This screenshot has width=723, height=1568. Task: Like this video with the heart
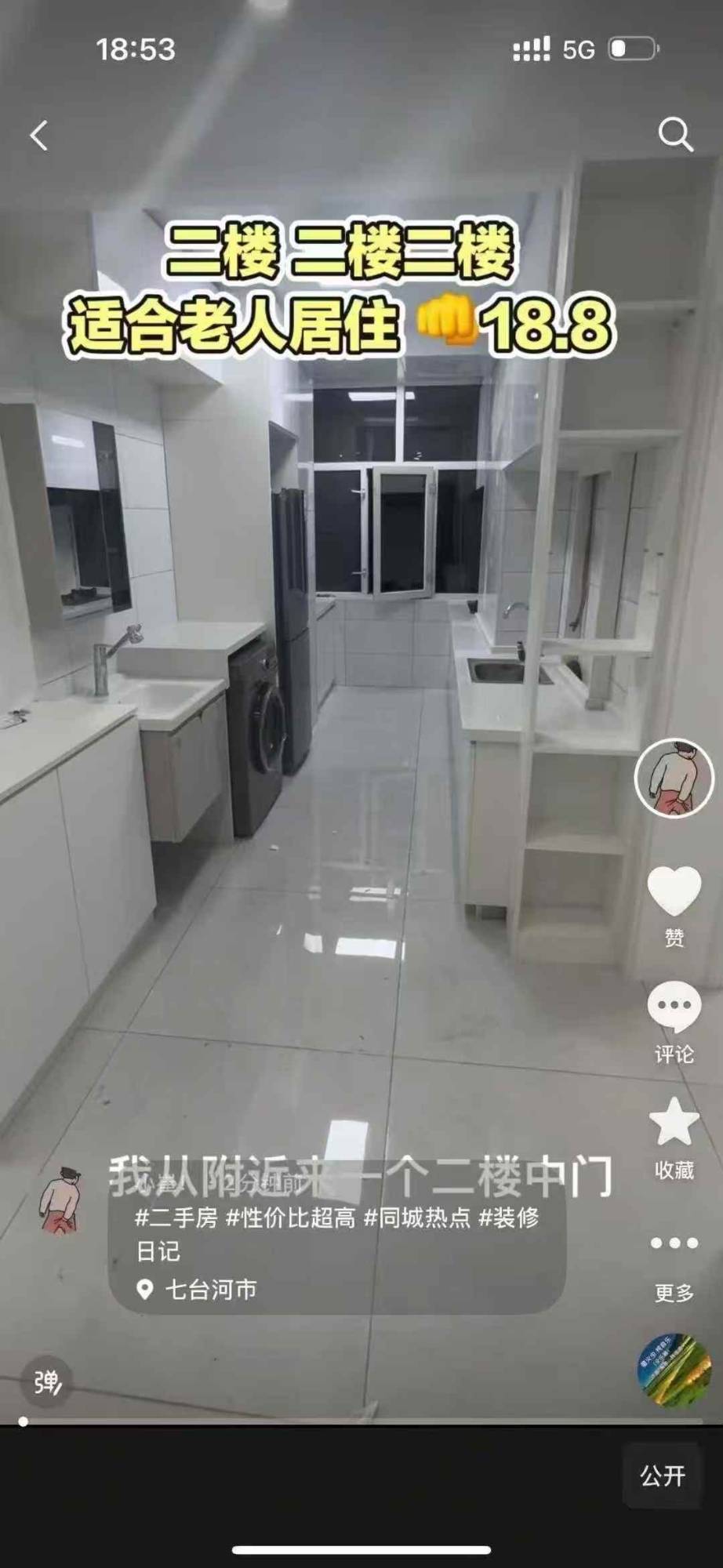coord(674,891)
